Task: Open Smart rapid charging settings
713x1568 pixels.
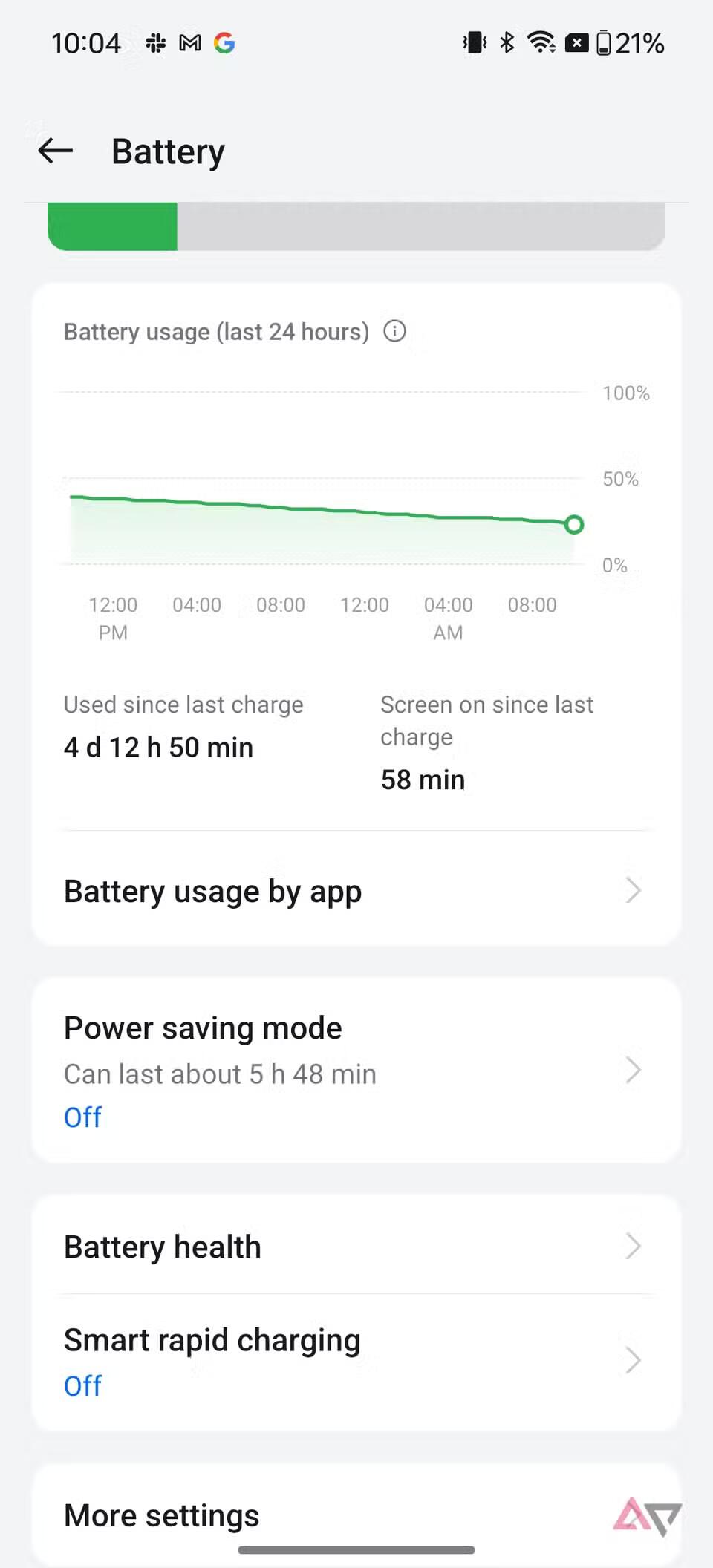Action: [x=355, y=1361]
